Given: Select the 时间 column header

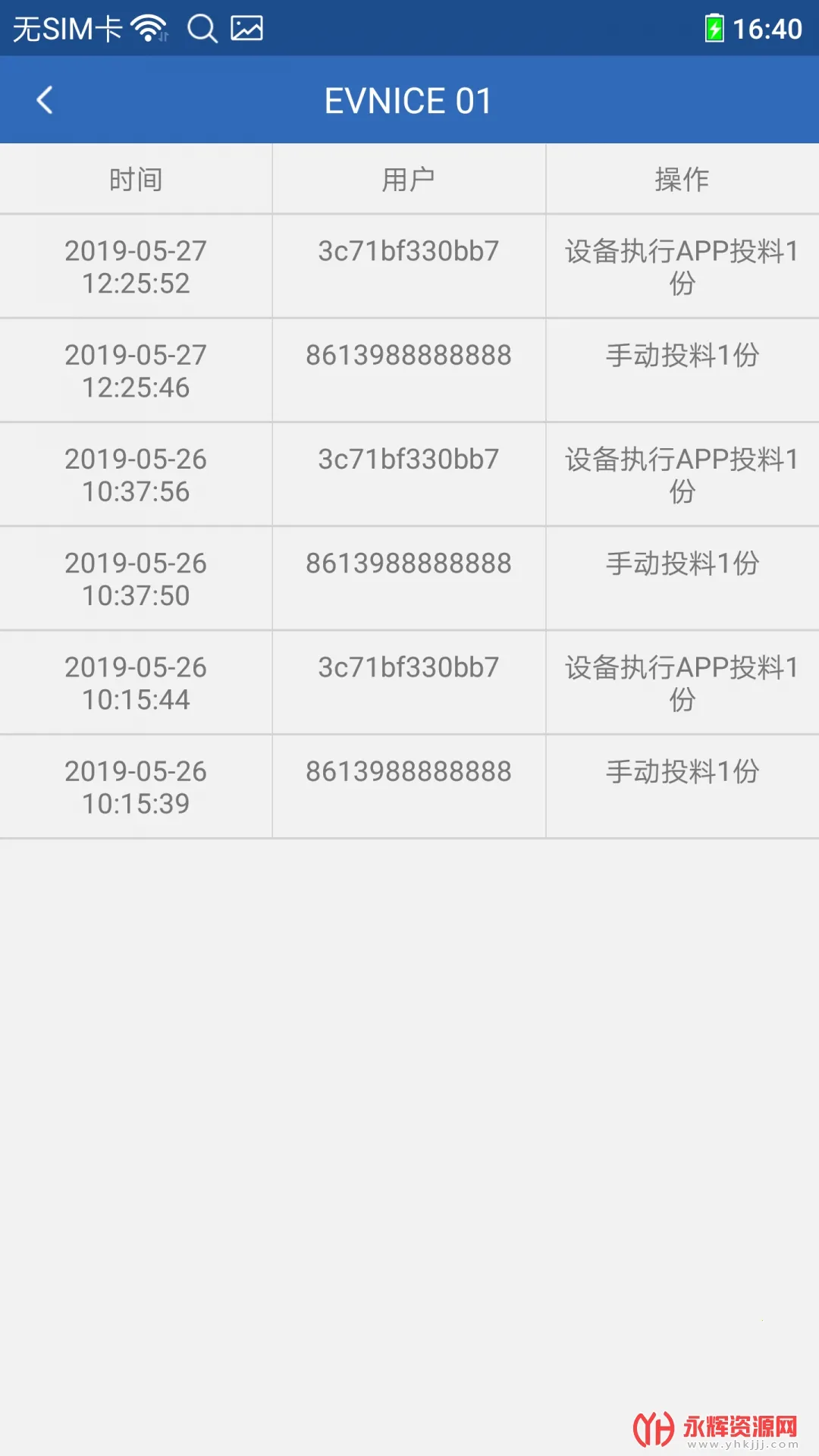Looking at the screenshot, I should 136,178.
